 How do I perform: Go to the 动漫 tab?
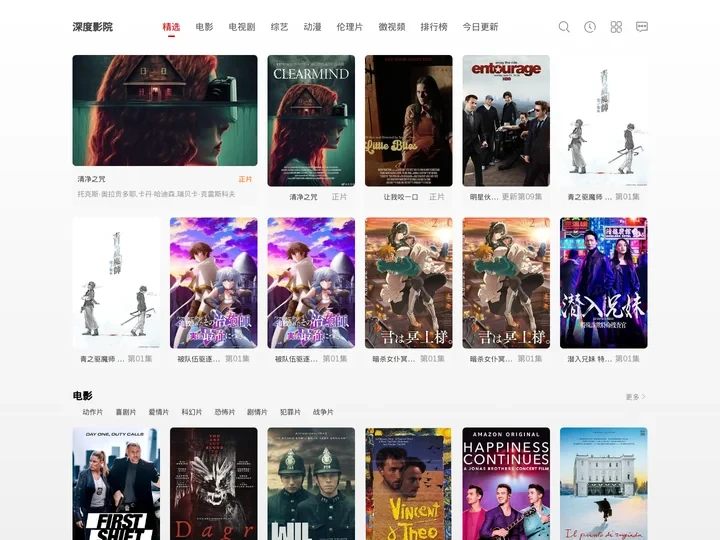pos(312,27)
